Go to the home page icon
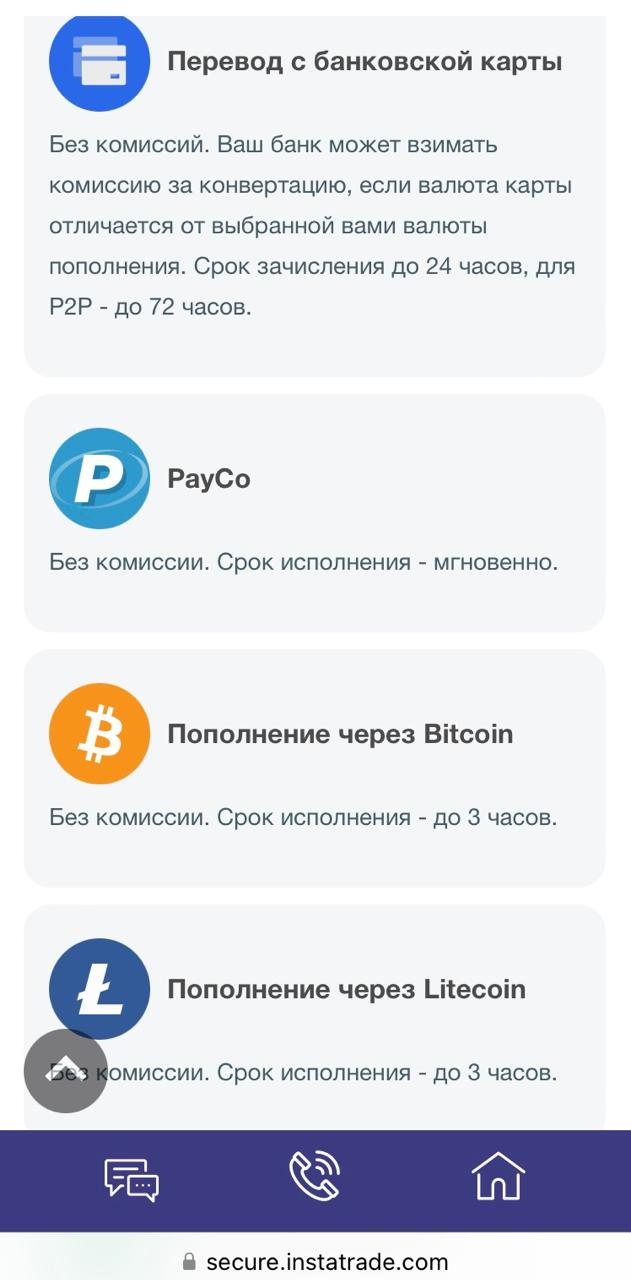631x1280 pixels. tap(498, 1176)
